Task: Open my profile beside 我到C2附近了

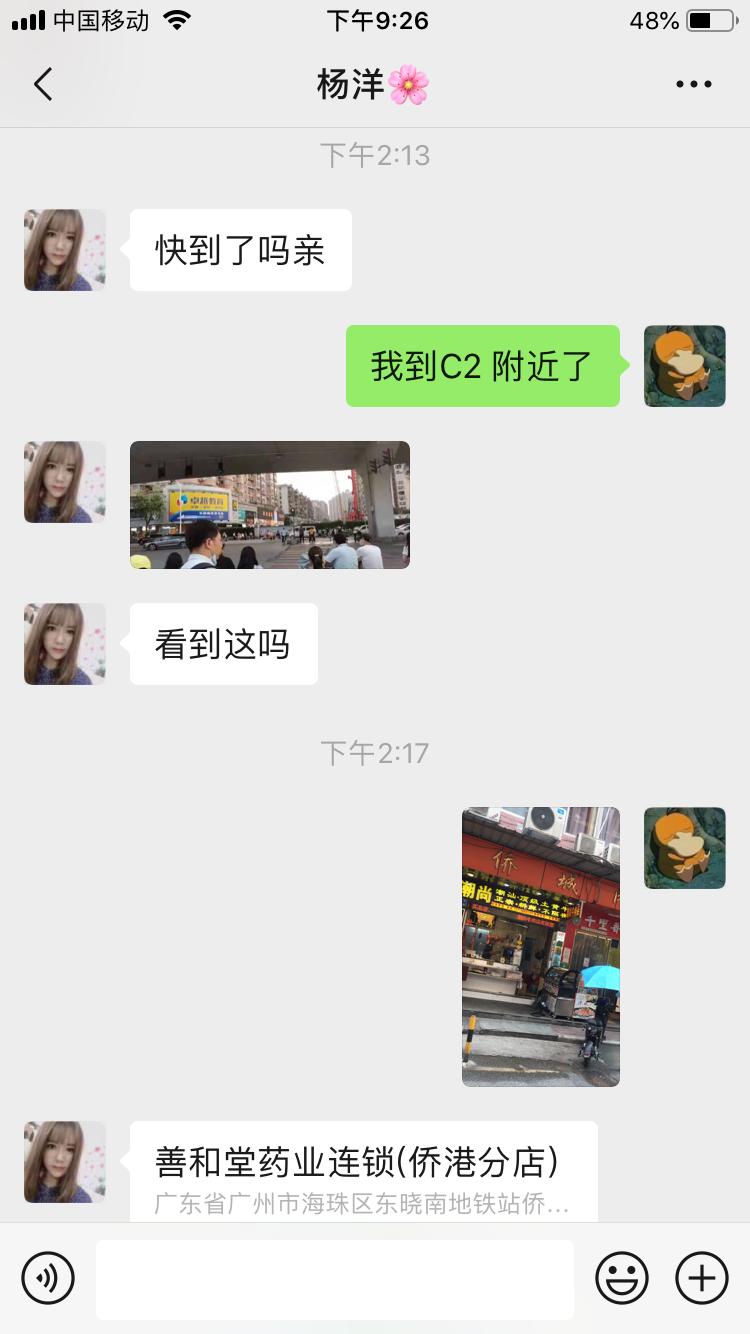Action: click(x=685, y=366)
